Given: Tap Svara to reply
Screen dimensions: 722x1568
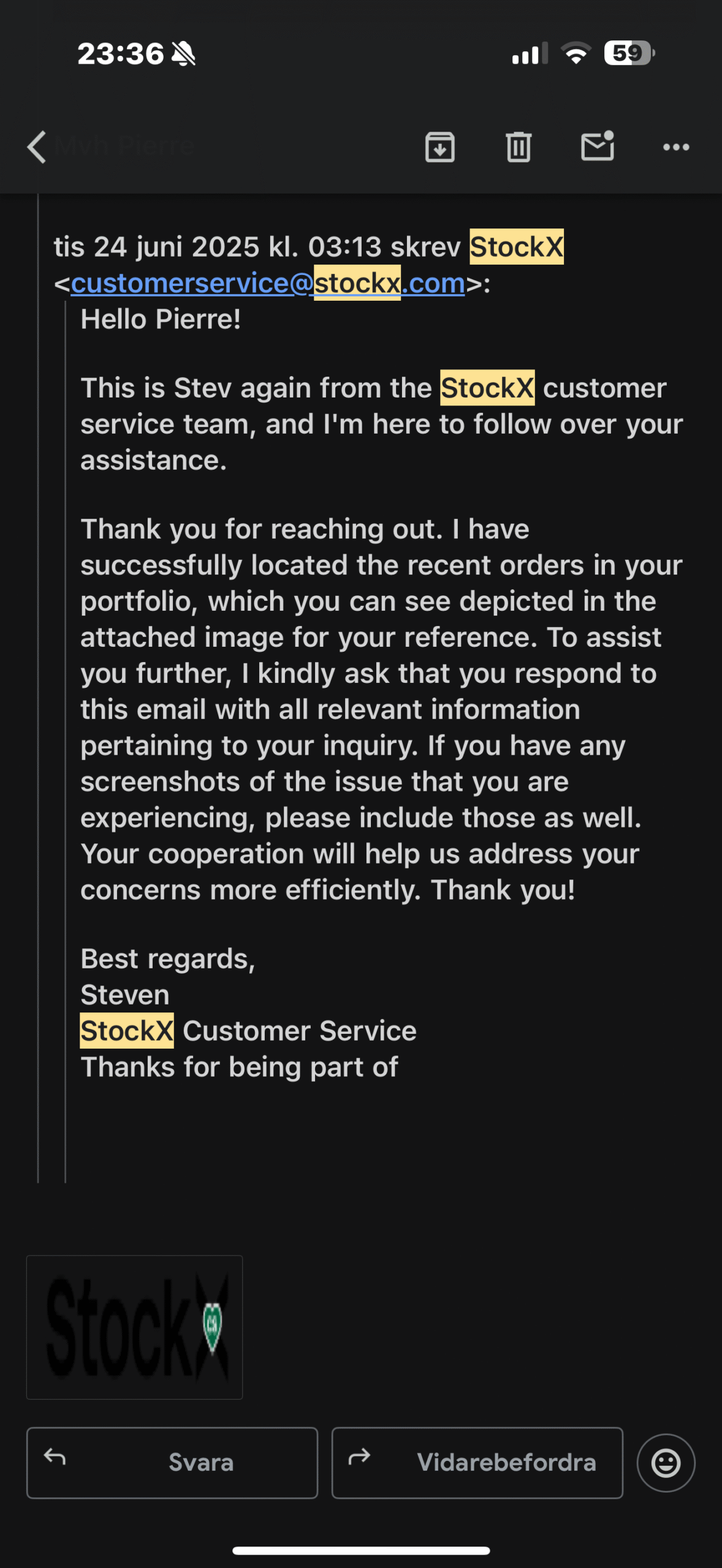Looking at the screenshot, I should click(x=172, y=1463).
